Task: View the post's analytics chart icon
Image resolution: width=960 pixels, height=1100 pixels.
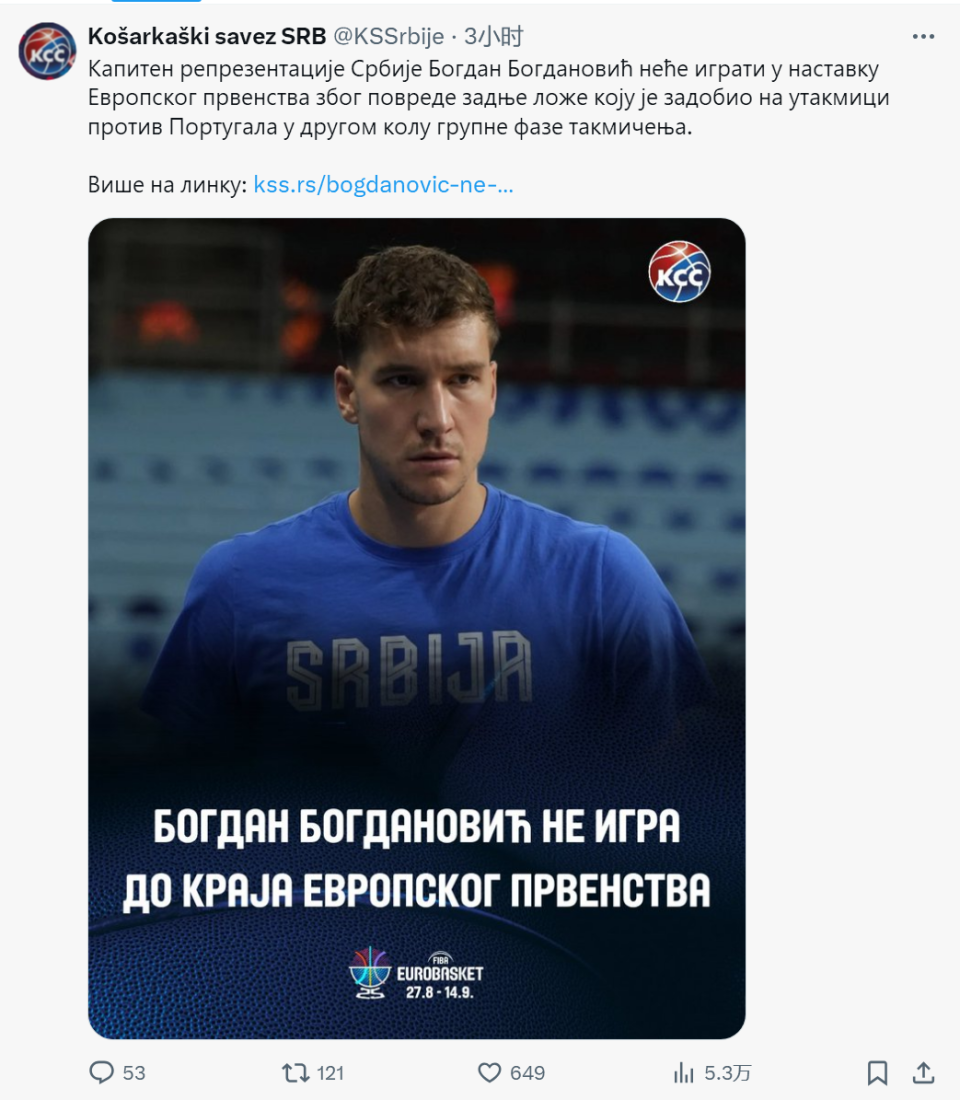Action: [684, 1073]
